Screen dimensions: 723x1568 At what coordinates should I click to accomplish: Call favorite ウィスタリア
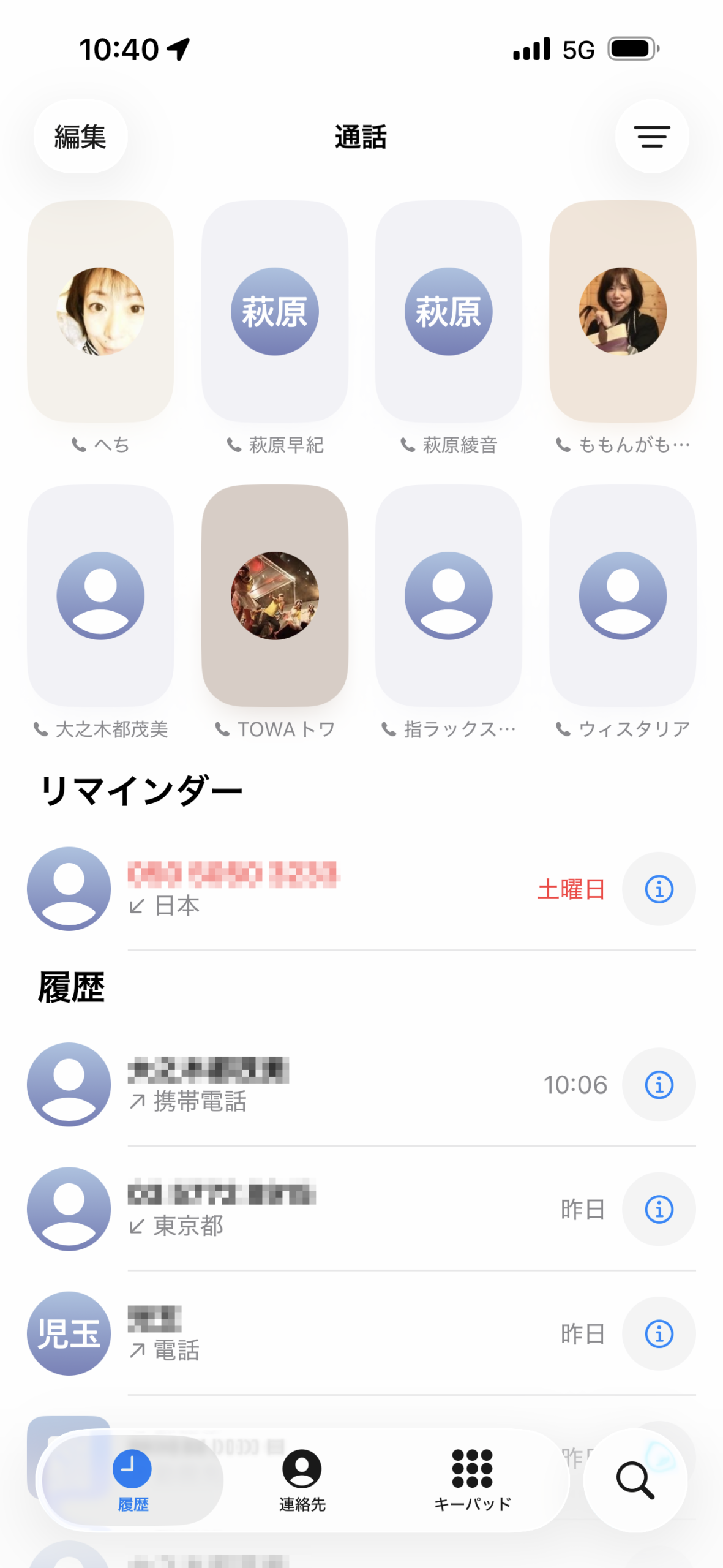(622, 595)
